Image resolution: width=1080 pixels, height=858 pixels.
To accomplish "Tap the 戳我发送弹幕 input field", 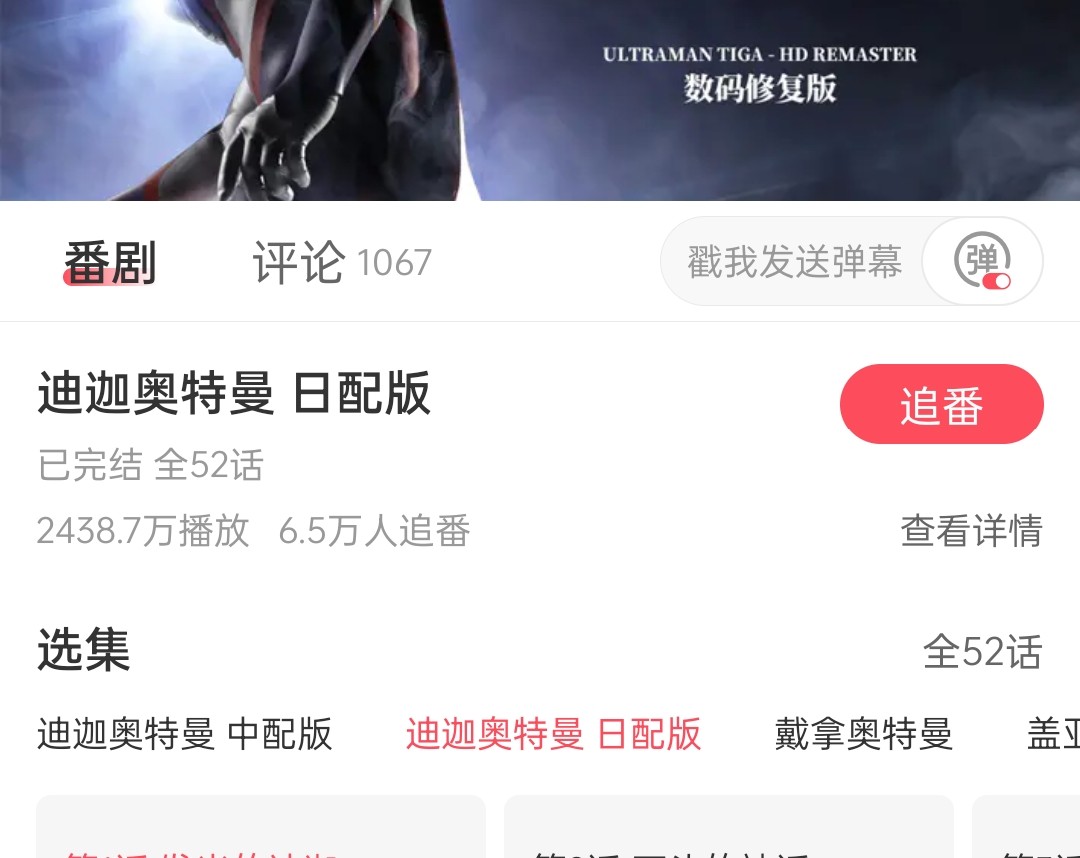I will point(794,262).
